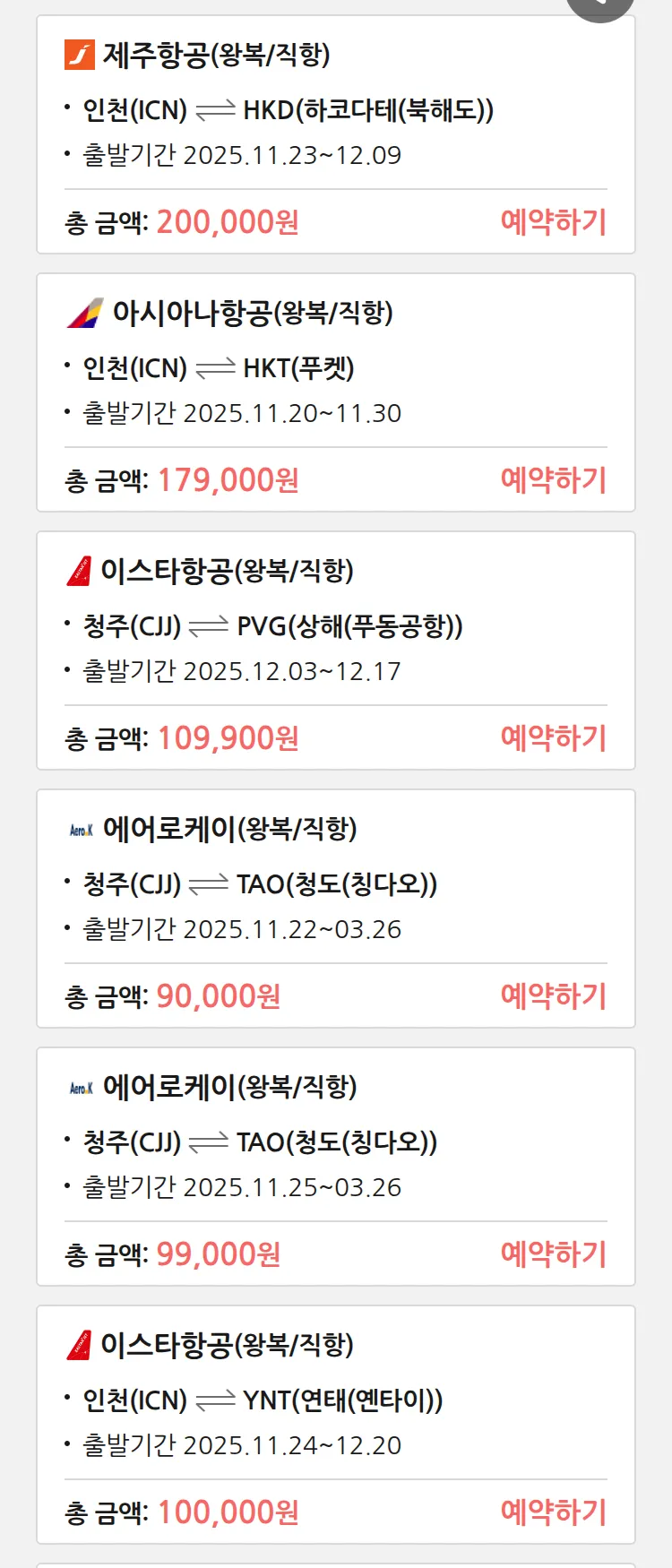Click 예약하기 on the Incheon-Yantai deal
Image resolution: width=672 pixels, height=1568 pixels.
pyautogui.click(x=554, y=1512)
